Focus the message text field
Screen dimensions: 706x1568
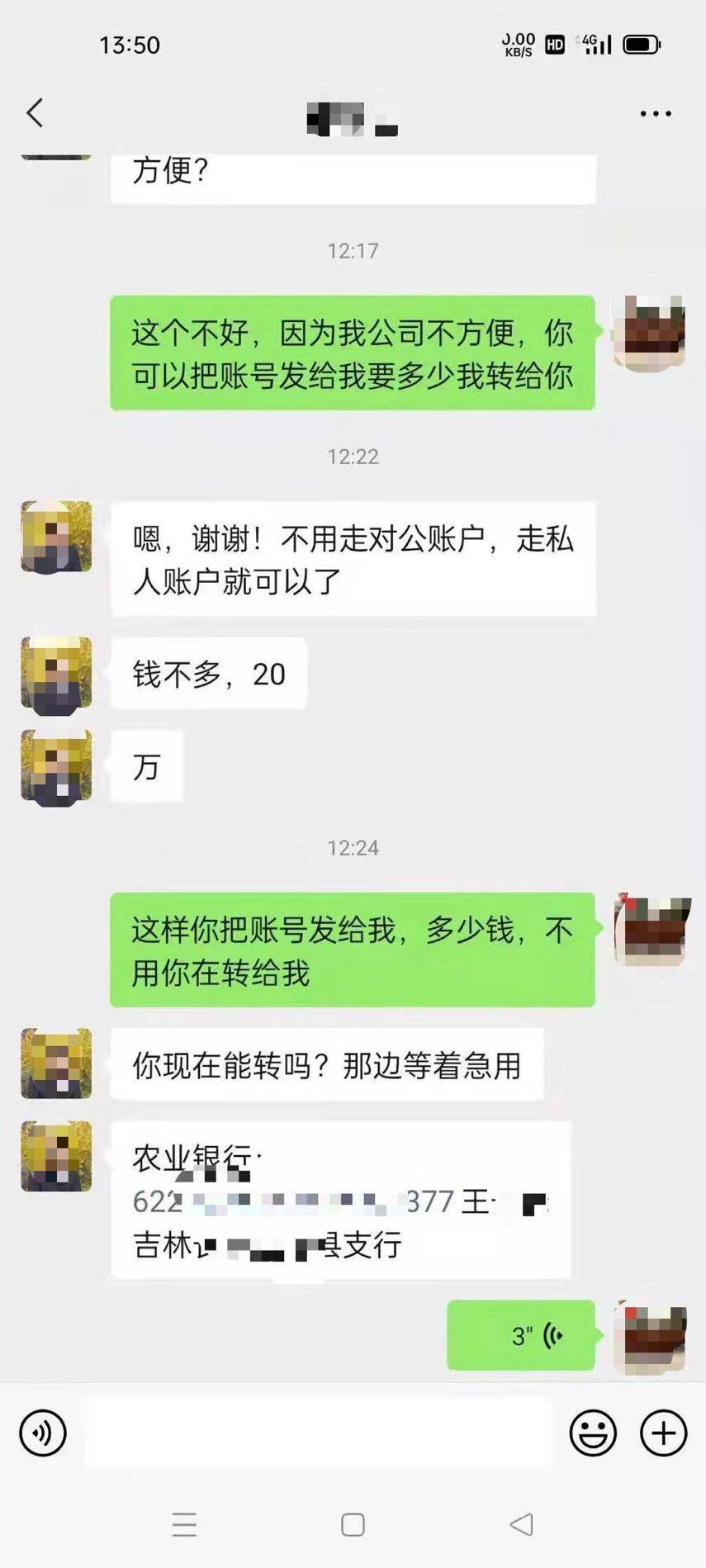(318, 1433)
